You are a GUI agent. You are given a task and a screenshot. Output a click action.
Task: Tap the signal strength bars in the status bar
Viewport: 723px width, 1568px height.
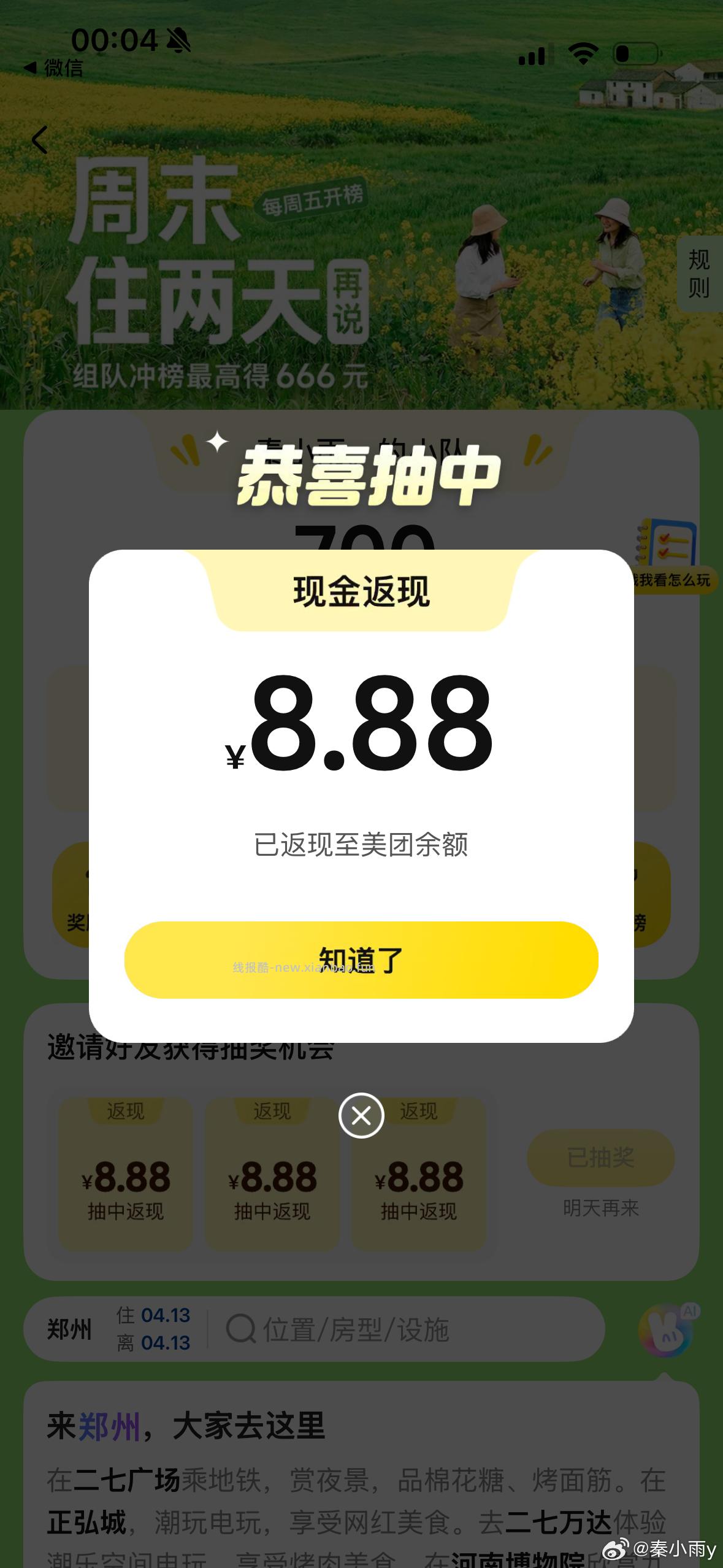click(x=531, y=55)
